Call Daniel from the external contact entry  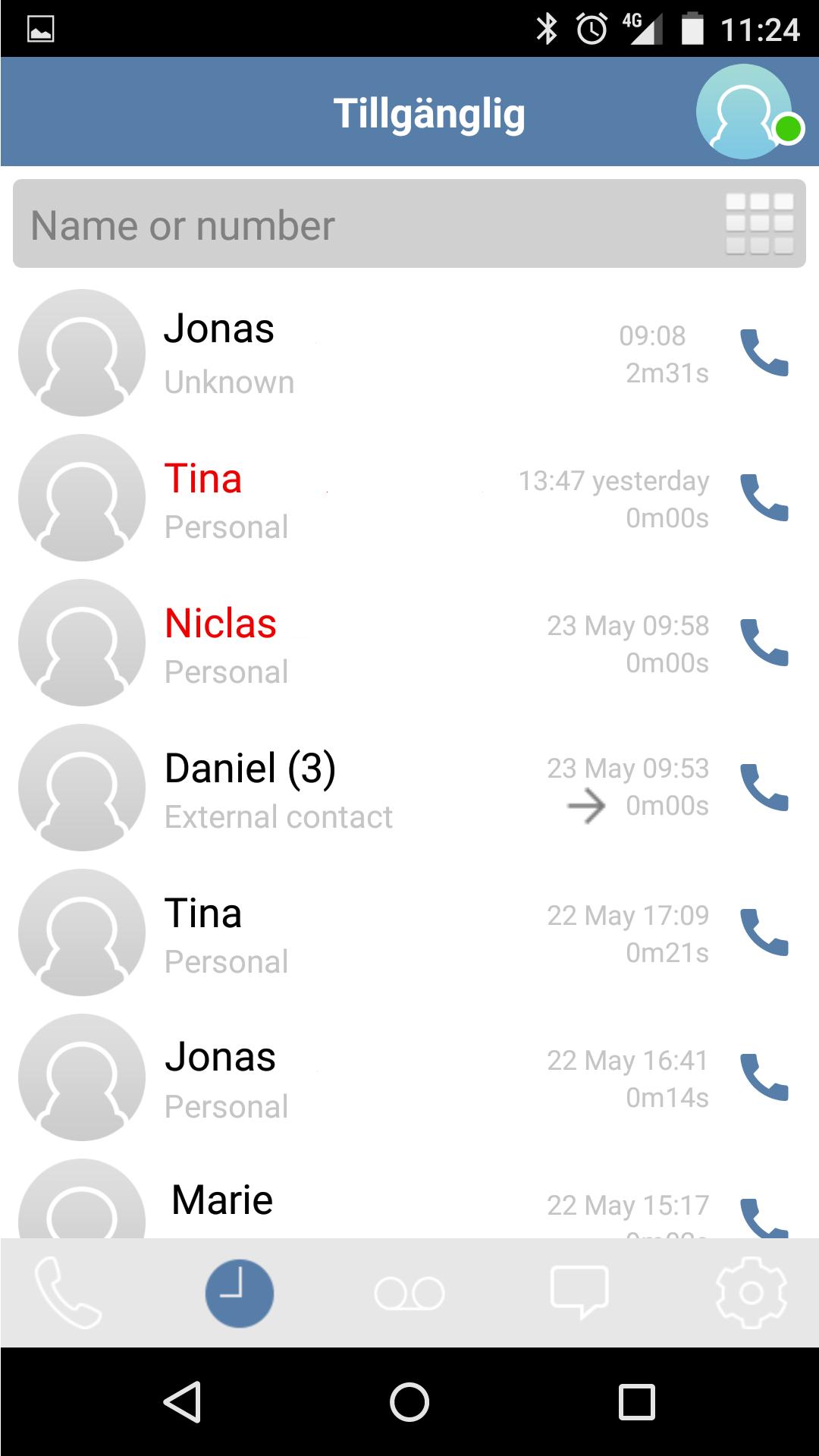(x=766, y=788)
